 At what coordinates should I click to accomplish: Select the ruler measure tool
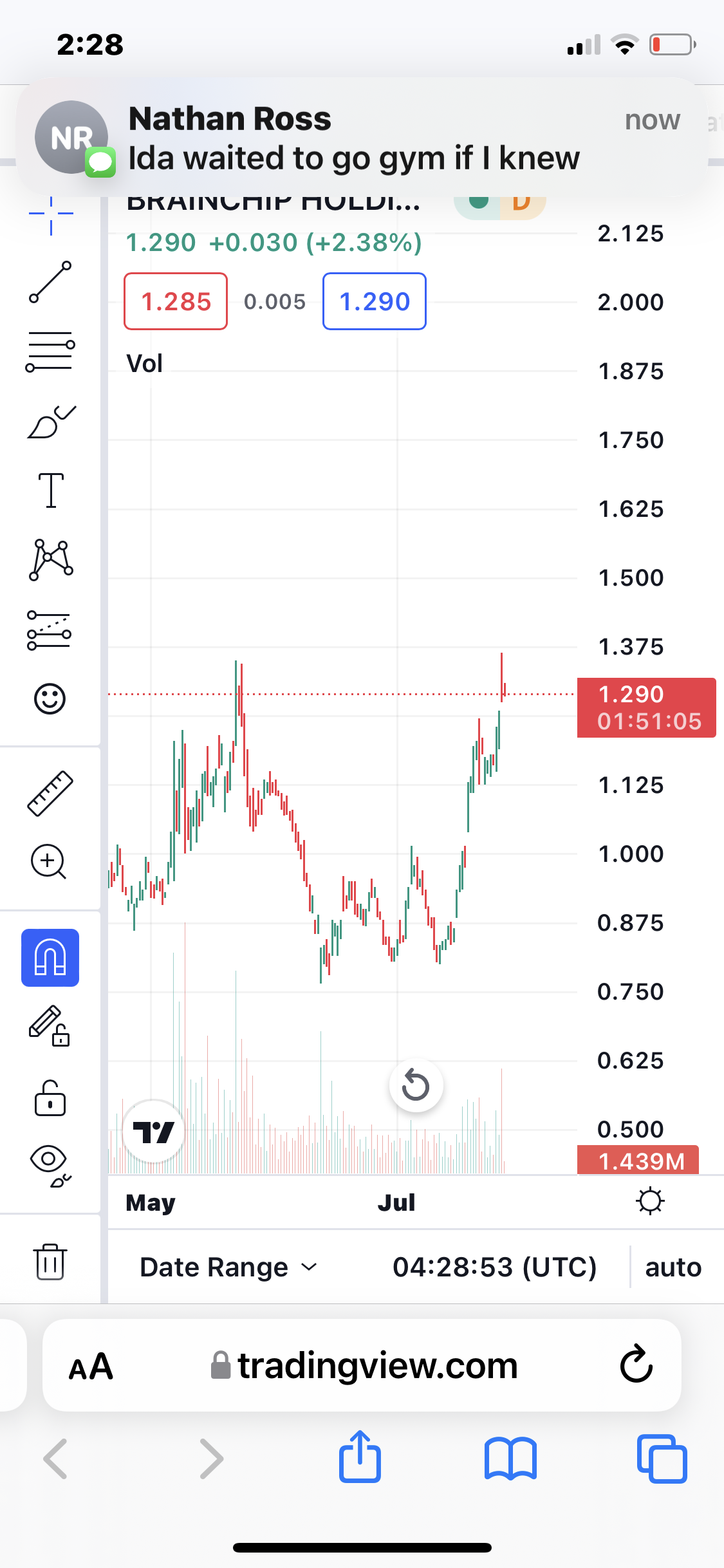pyautogui.click(x=50, y=793)
